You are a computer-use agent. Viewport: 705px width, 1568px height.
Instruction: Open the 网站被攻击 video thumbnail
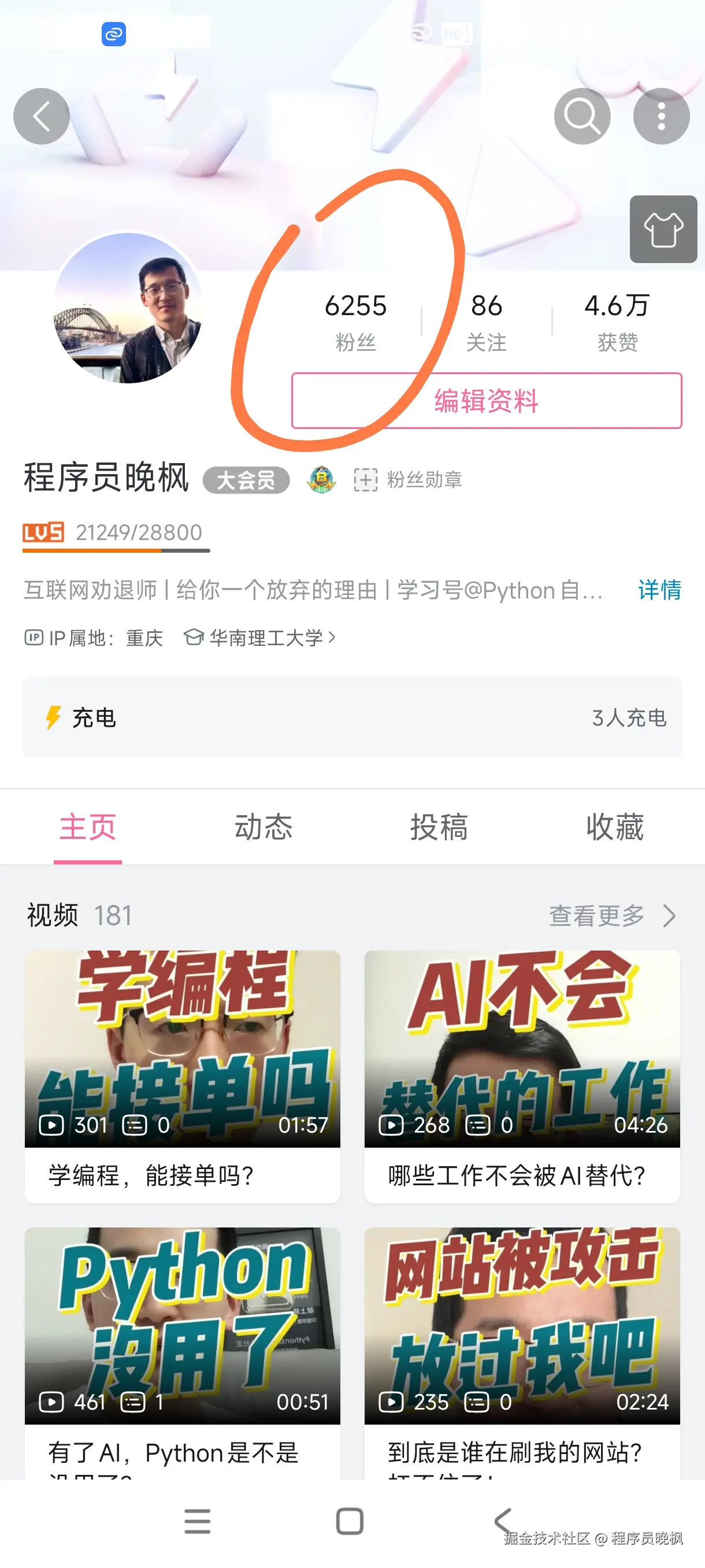[x=521, y=1327]
